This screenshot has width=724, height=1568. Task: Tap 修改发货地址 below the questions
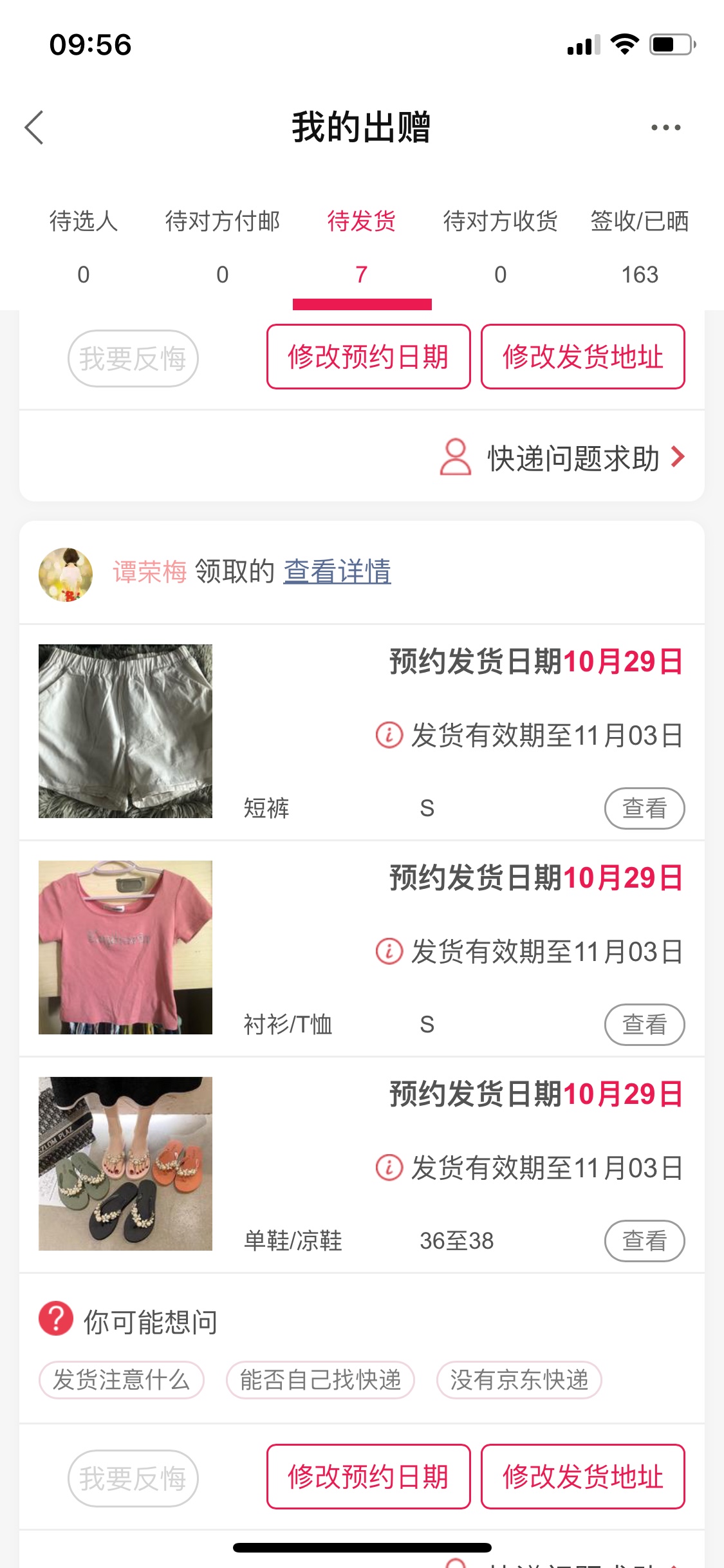pos(582,1477)
